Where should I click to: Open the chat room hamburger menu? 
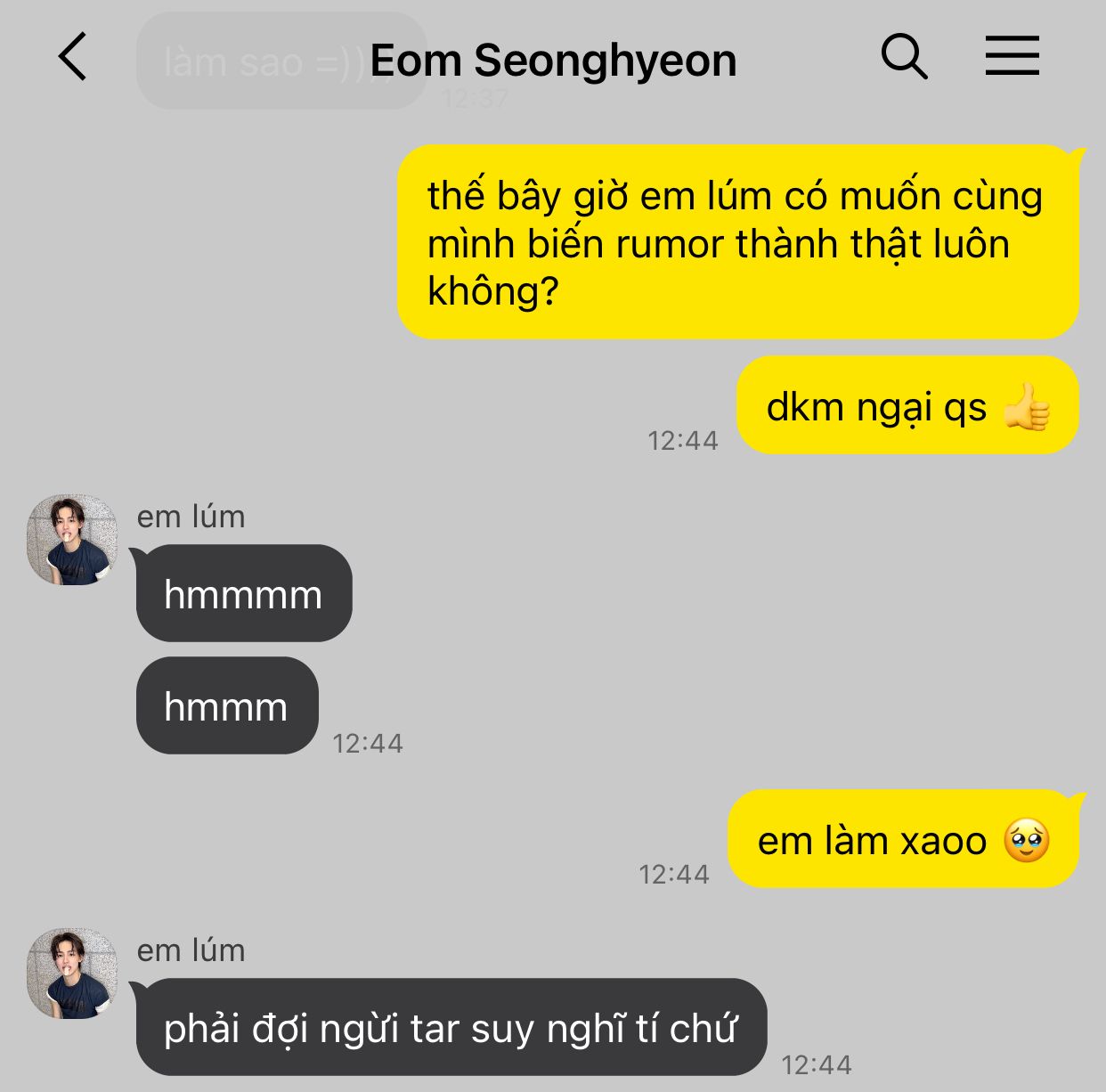[1012, 56]
